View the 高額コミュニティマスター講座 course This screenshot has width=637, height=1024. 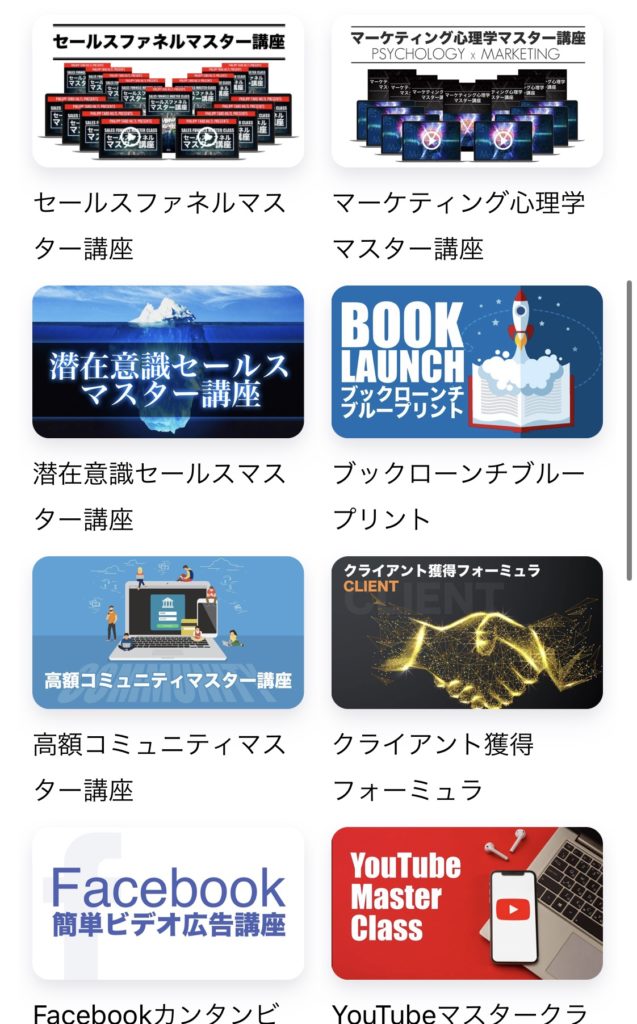(x=168, y=633)
